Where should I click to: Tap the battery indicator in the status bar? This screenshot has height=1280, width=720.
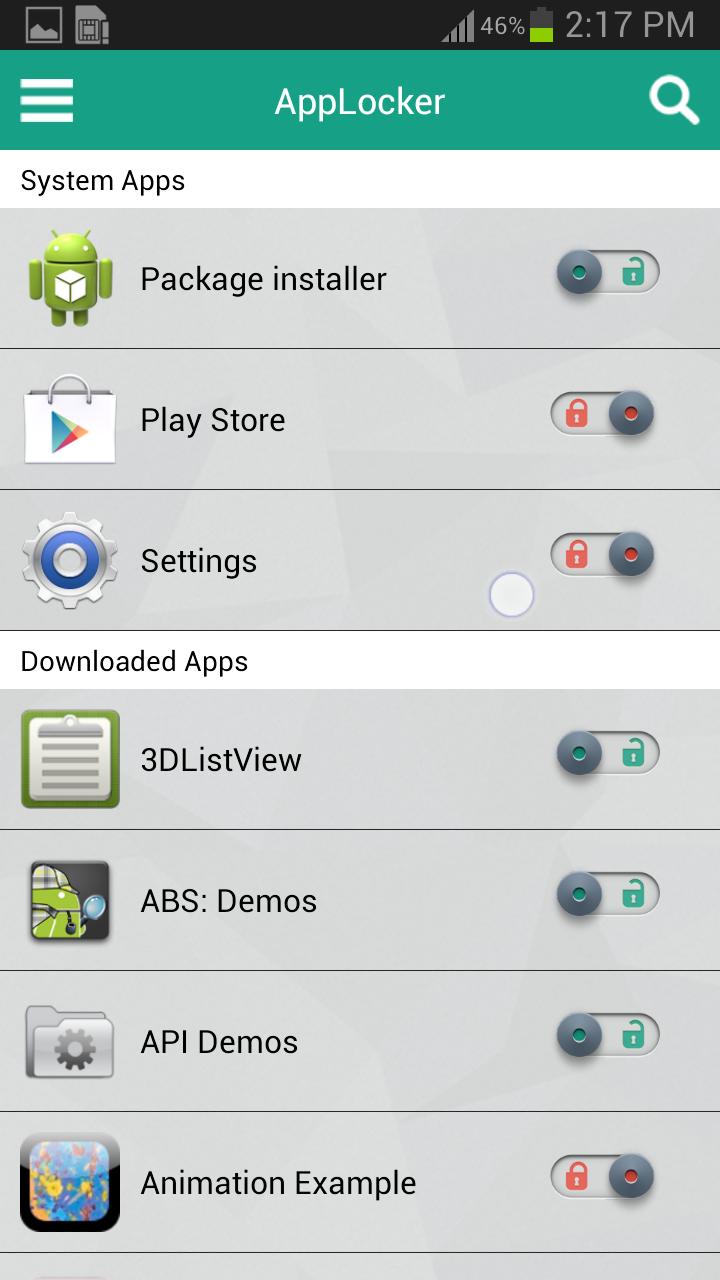click(x=543, y=23)
